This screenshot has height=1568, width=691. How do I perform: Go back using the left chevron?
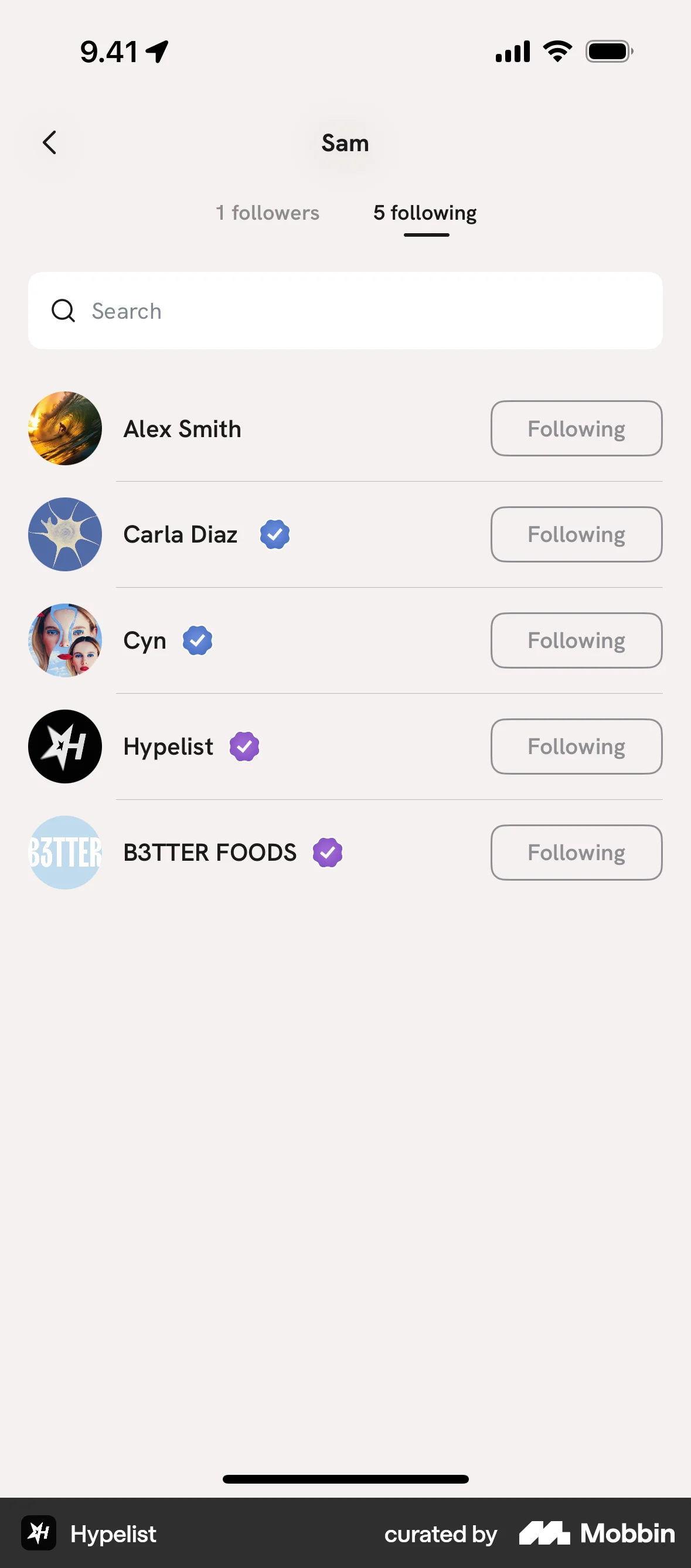[49, 143]
